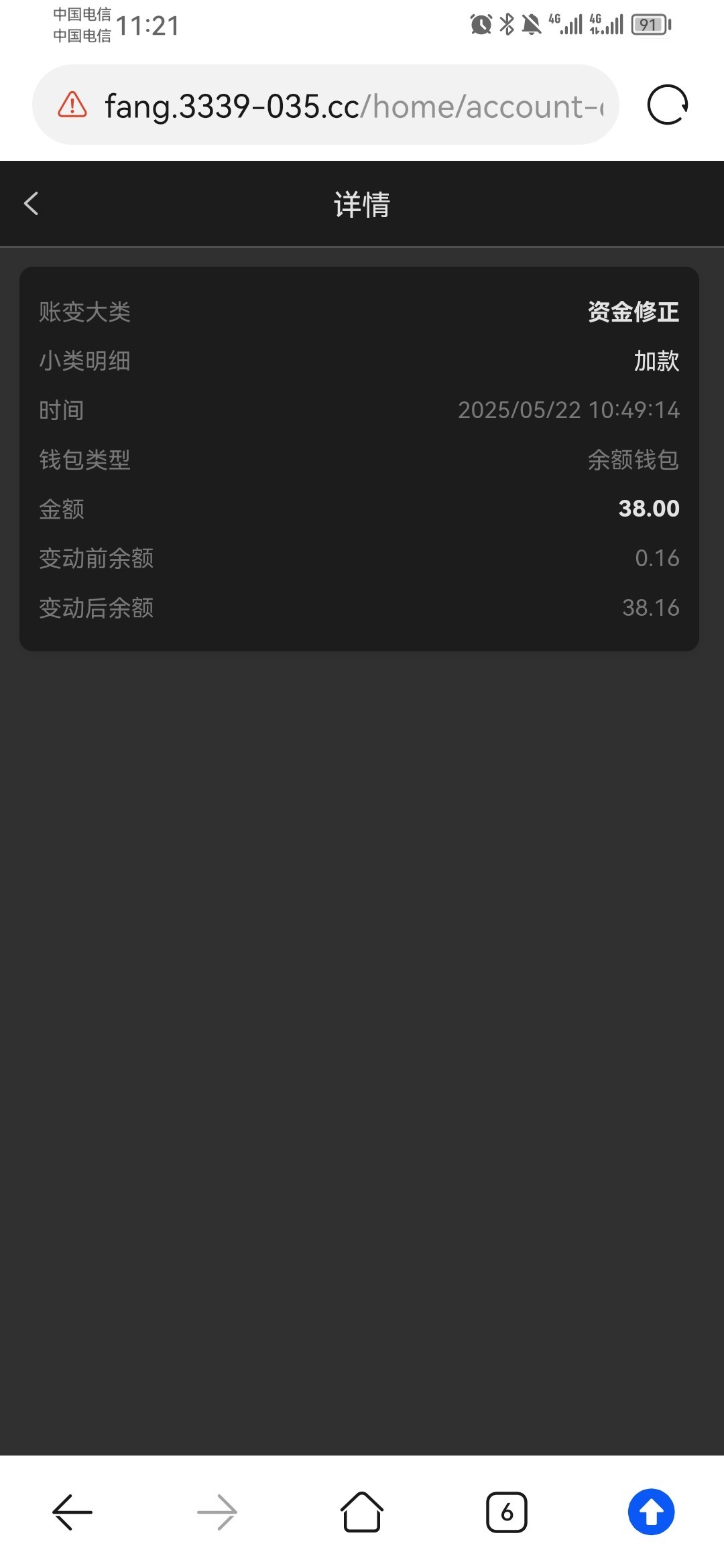Select the timestamp 2025/05/22 10:49:14
This screenshot has width=724, height=1568.
click(x=568, y=410)
